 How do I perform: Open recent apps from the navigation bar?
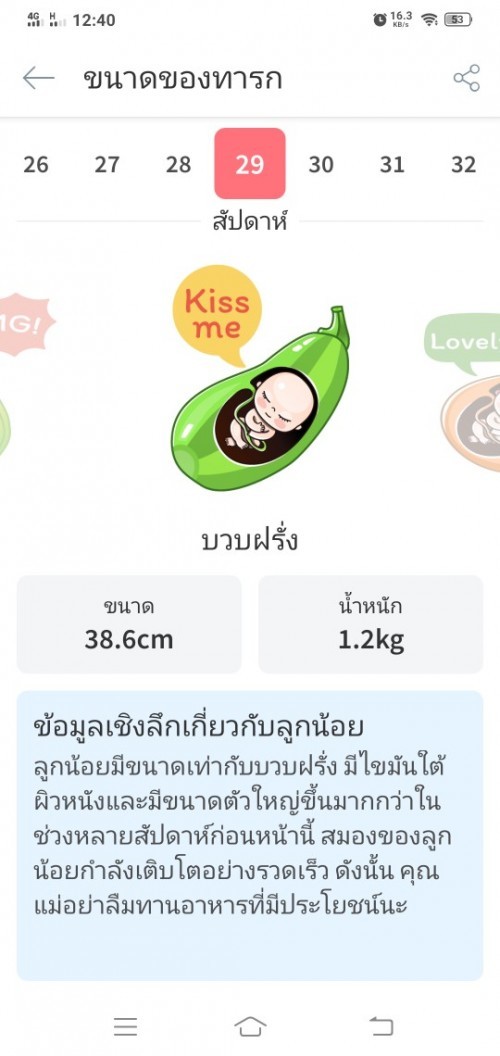click(125, 1026)
